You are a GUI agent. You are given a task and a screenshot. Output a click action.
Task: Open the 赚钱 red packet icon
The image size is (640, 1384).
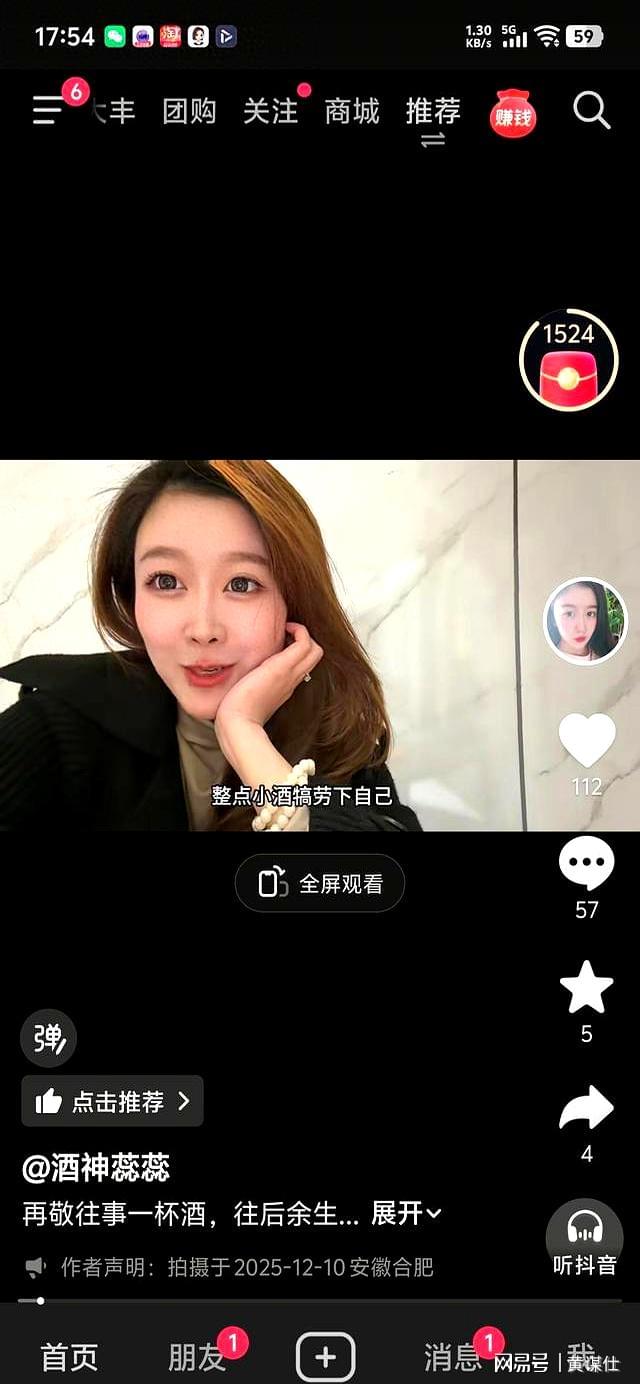[x=513, y=115]
